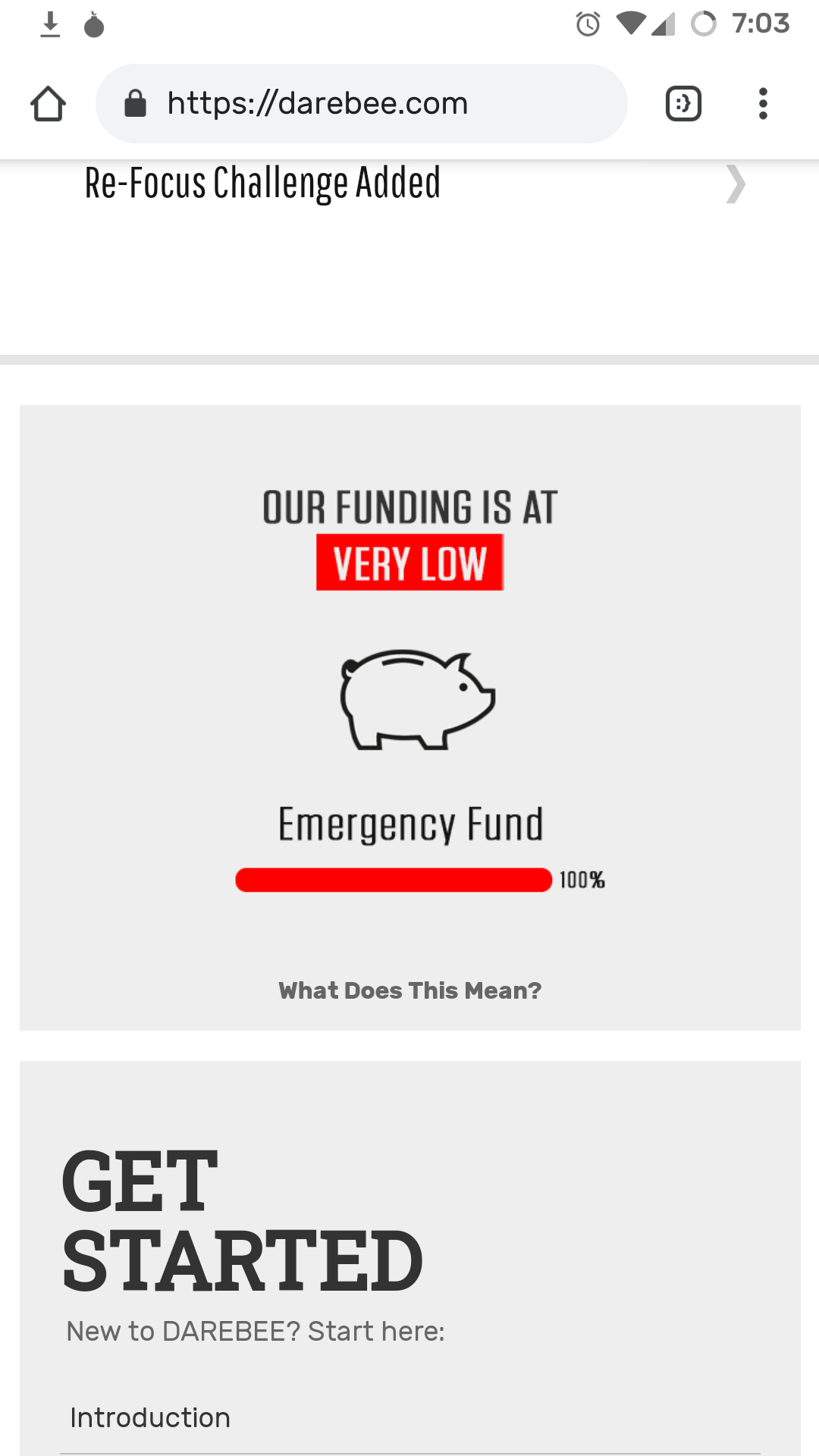Open the What Does This Mean? link
The height and width of the screenshot is (1456, 819).
(409, 990)
